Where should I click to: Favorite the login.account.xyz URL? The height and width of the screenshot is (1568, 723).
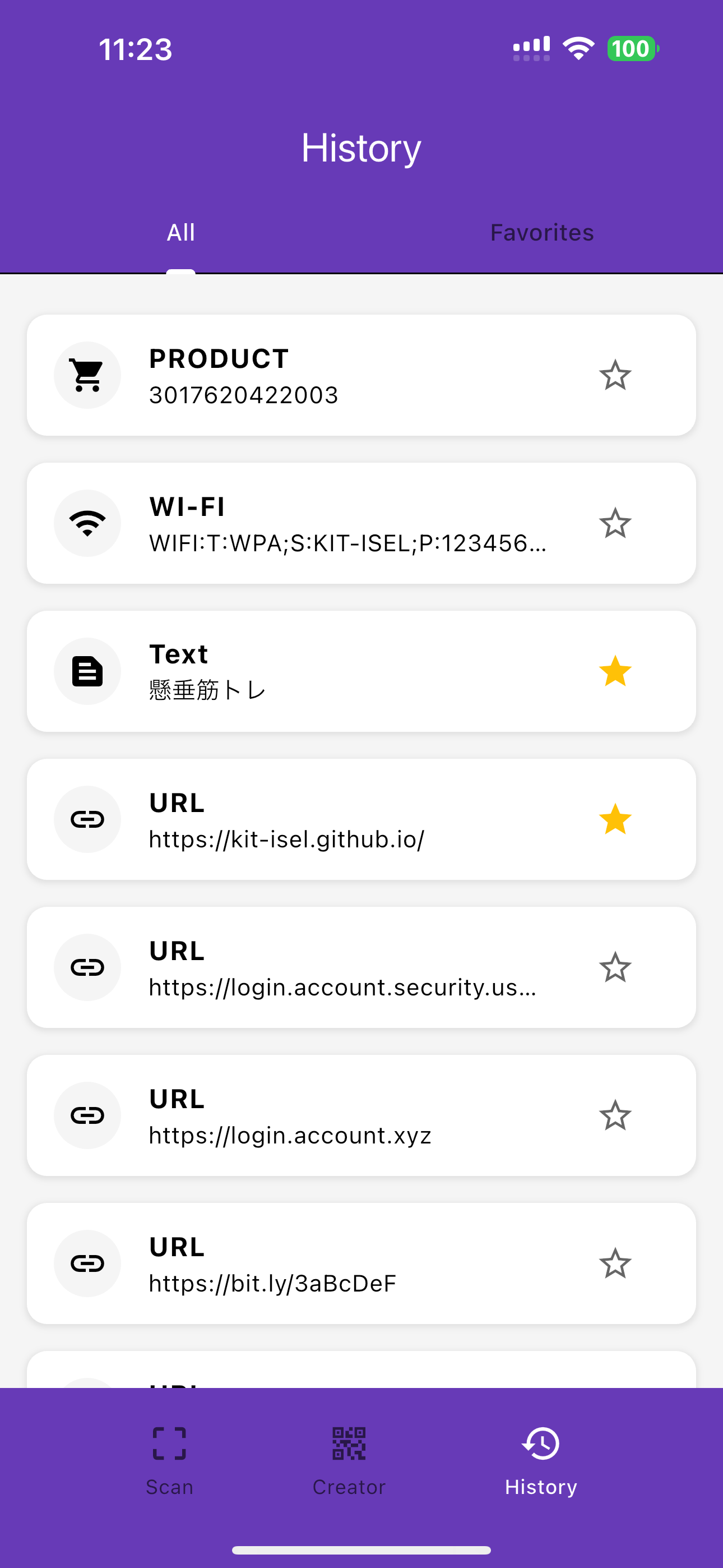coord(615,1115)
